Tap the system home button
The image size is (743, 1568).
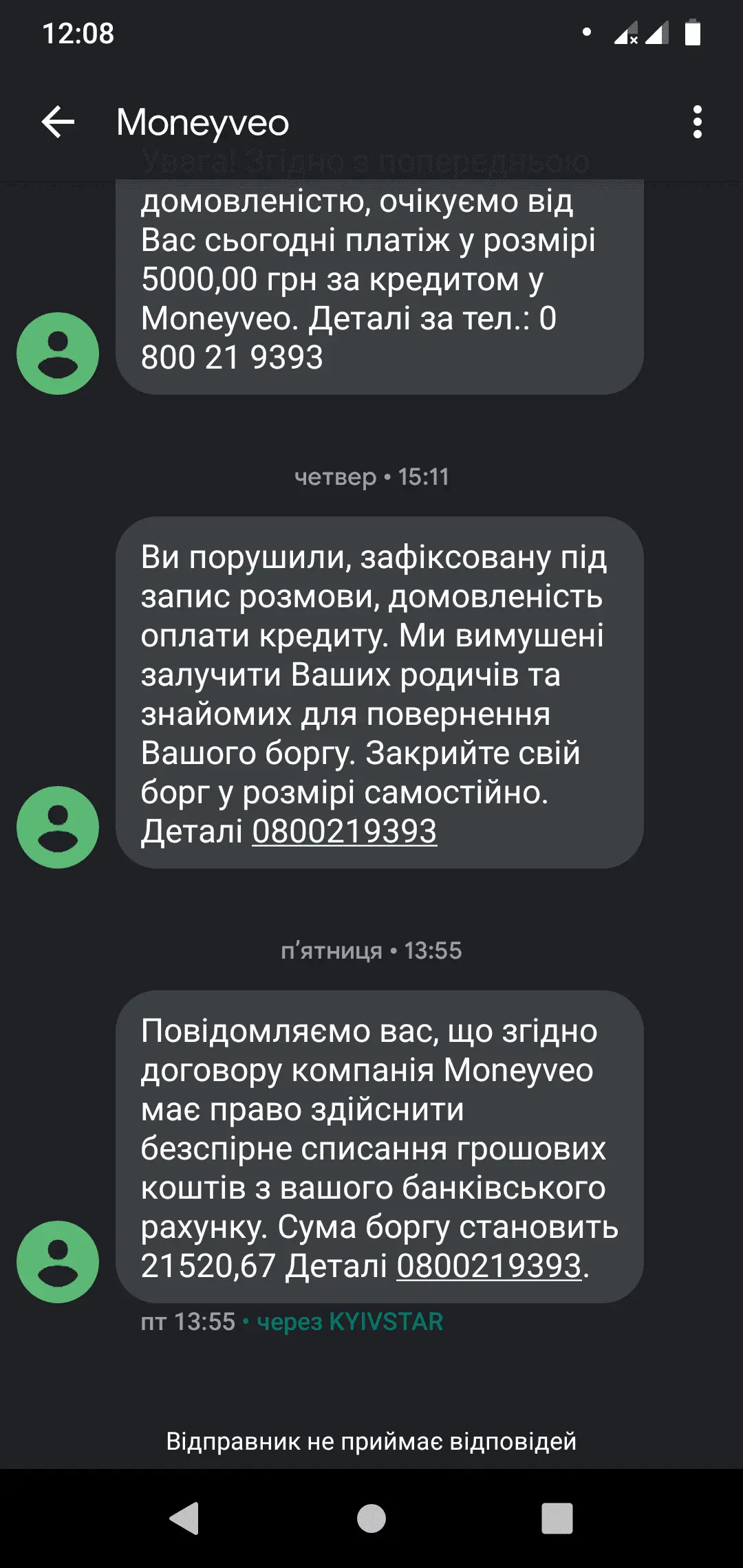[371, 1518]
